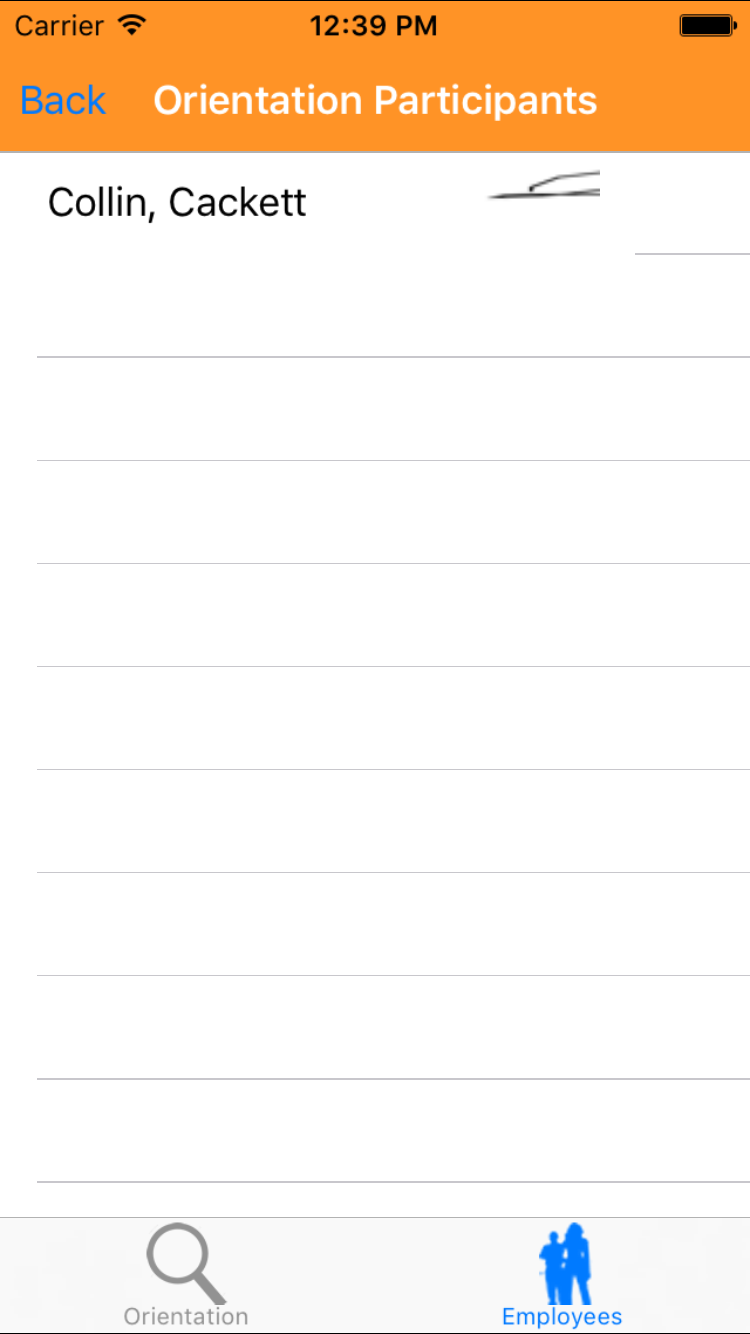Go back using the Back button
The width and height of the screenshot is (750, 1334).
pos(63,101)
